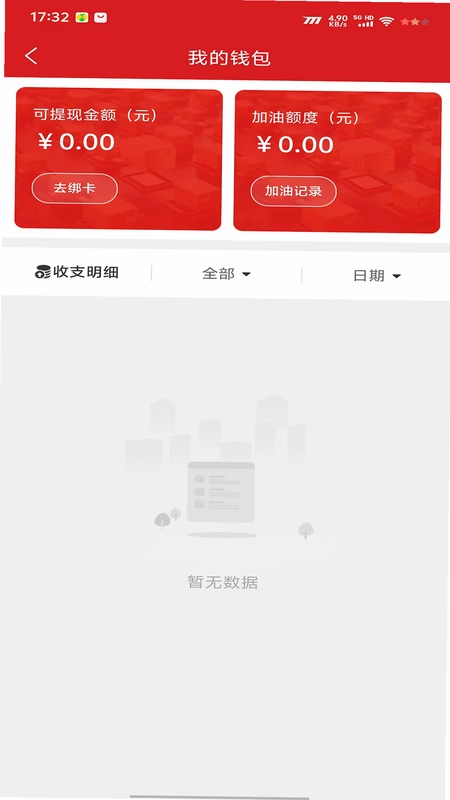Tap the 去绑卡 button

(x=74, y=188)
